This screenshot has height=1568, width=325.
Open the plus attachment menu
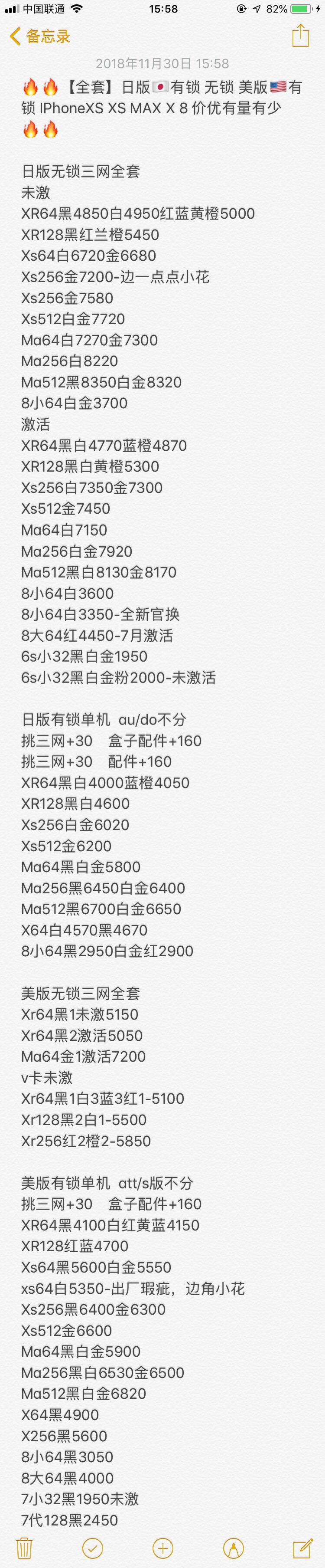pyautogui.click(x=163, y=1547)
